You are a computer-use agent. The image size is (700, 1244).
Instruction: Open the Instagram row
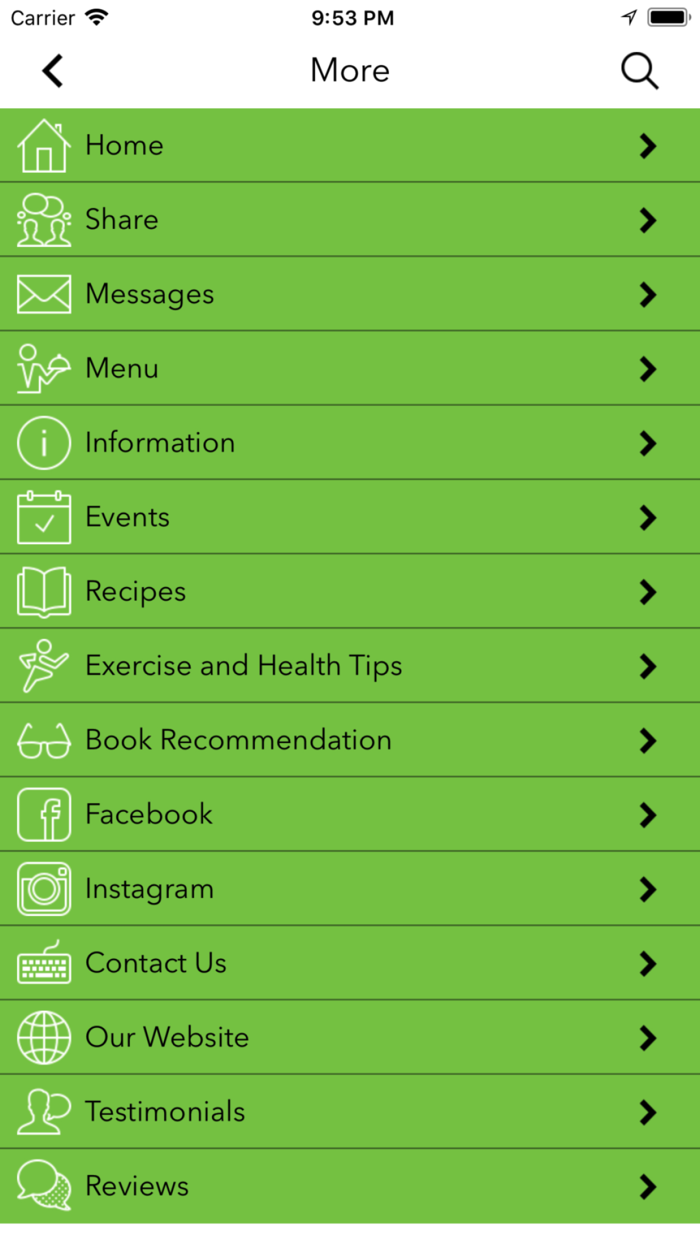(350, 889)
